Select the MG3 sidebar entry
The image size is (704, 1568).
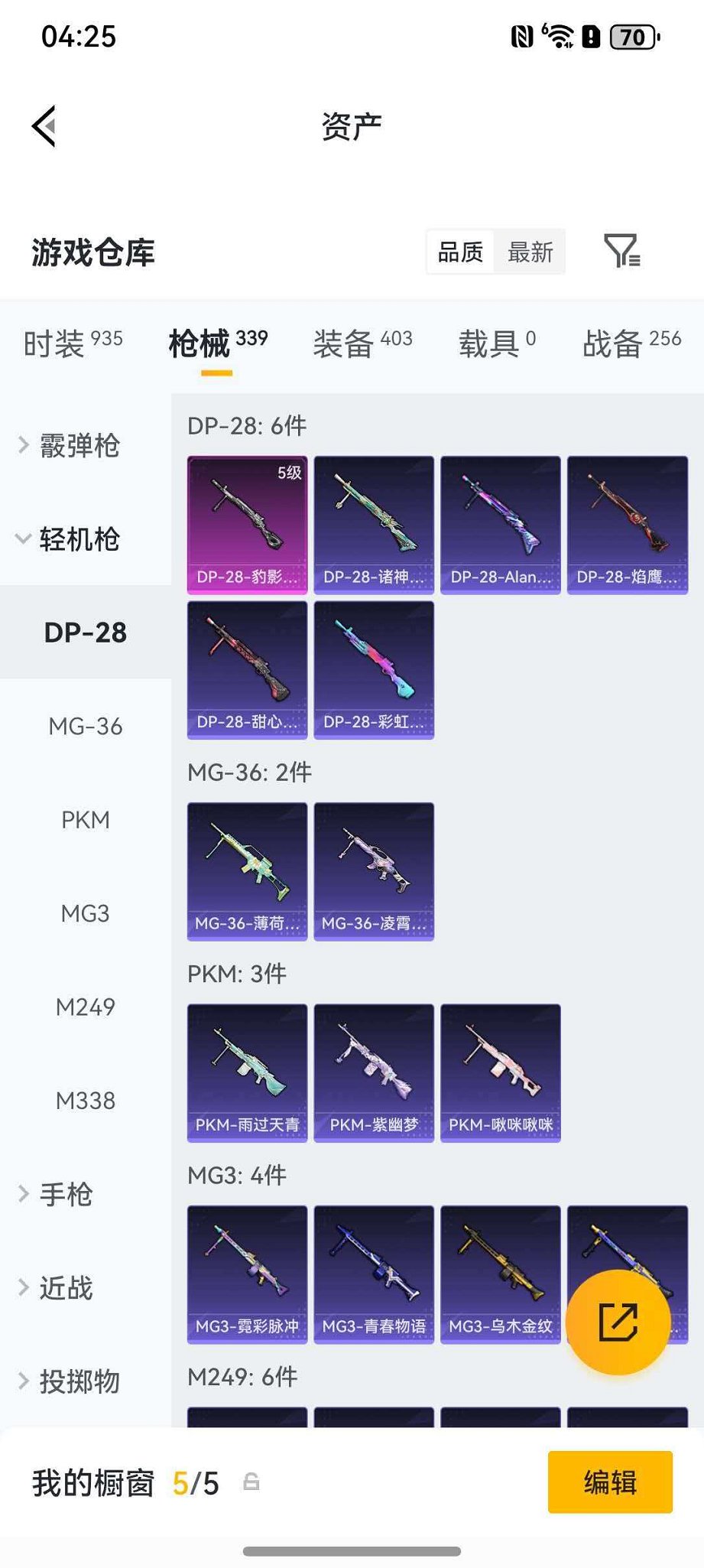pyautogui.click(x=85, y=913)
